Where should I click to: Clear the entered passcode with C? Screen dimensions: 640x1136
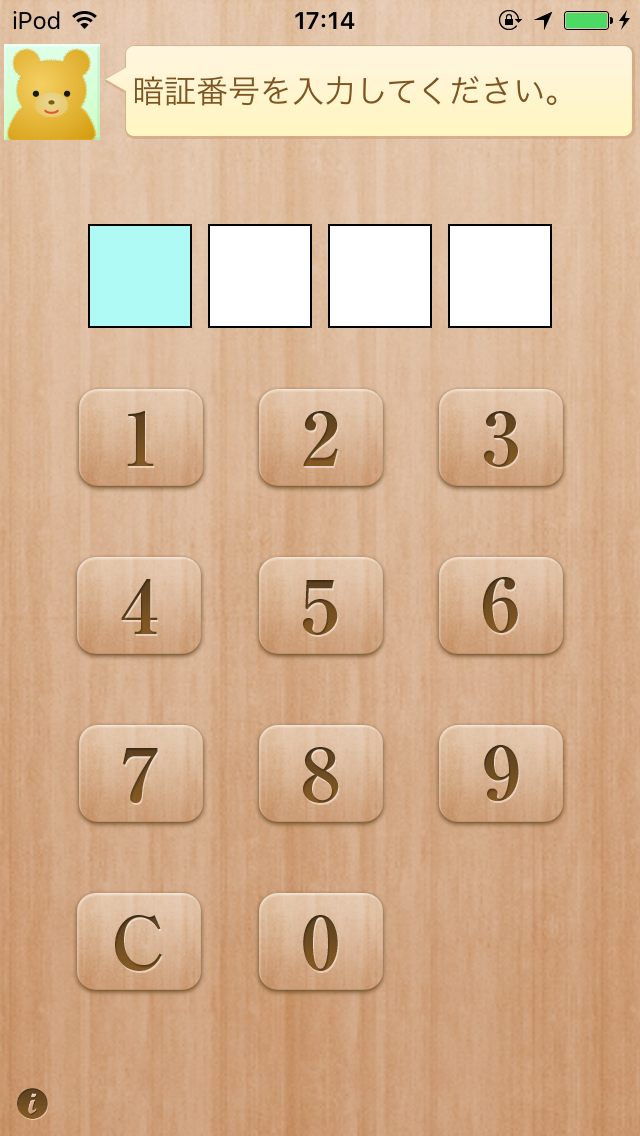pyautogui.click(x=140, y=942)
